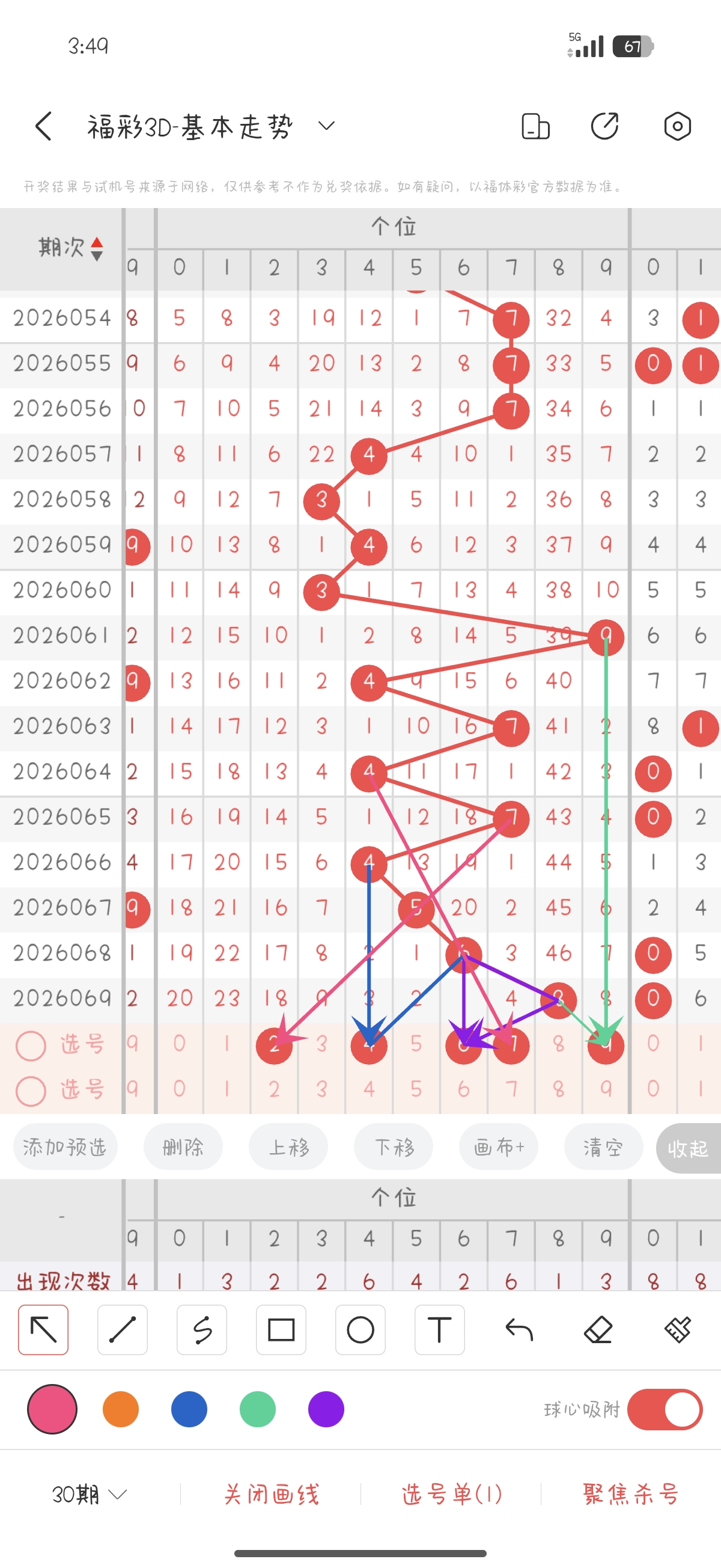Clear drawings with 清空
Screen dimensions: 721x1568
pos(603,1147)
